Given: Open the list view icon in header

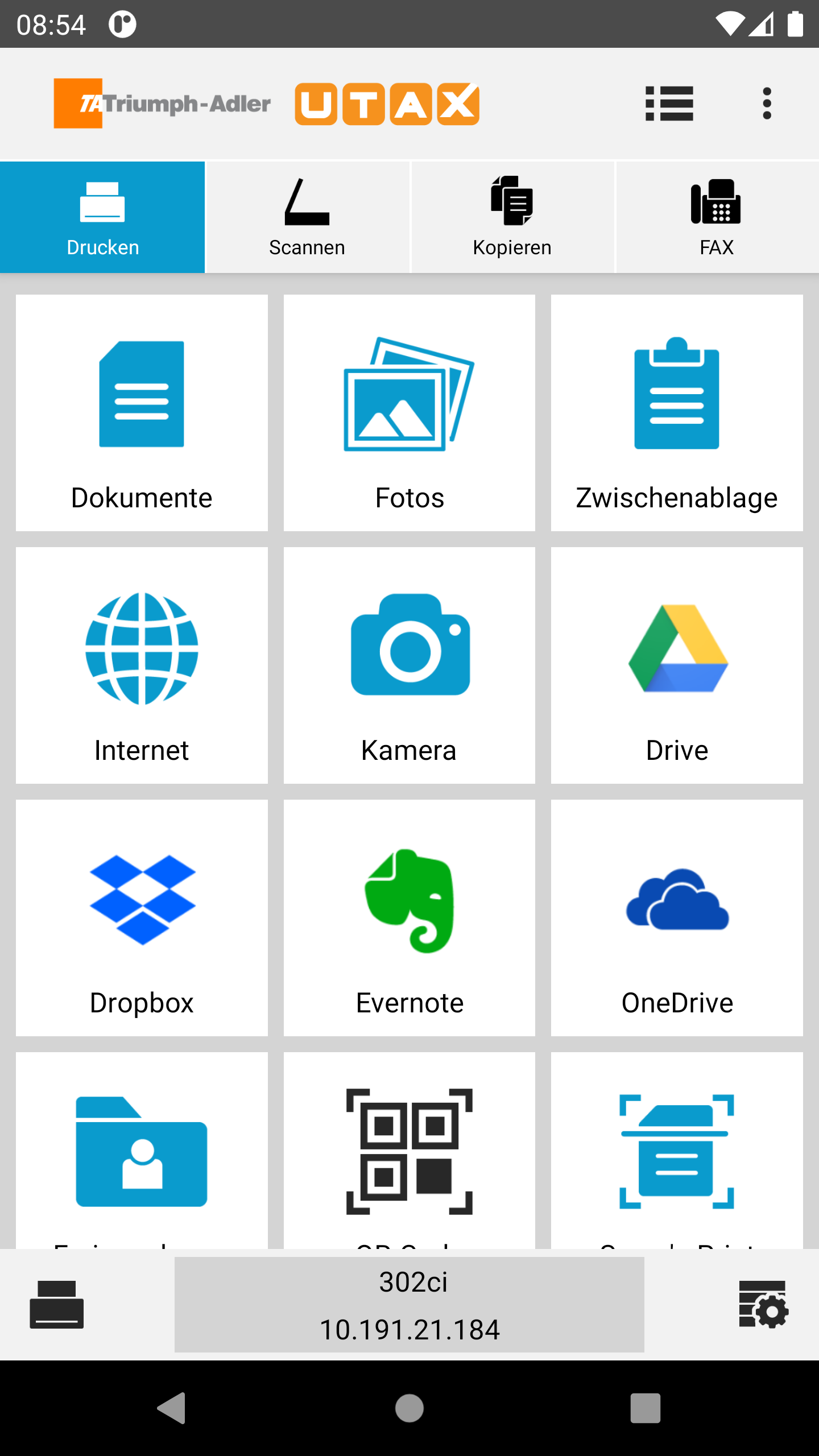Looking at the screenshot, I should (x=669, y=104).
